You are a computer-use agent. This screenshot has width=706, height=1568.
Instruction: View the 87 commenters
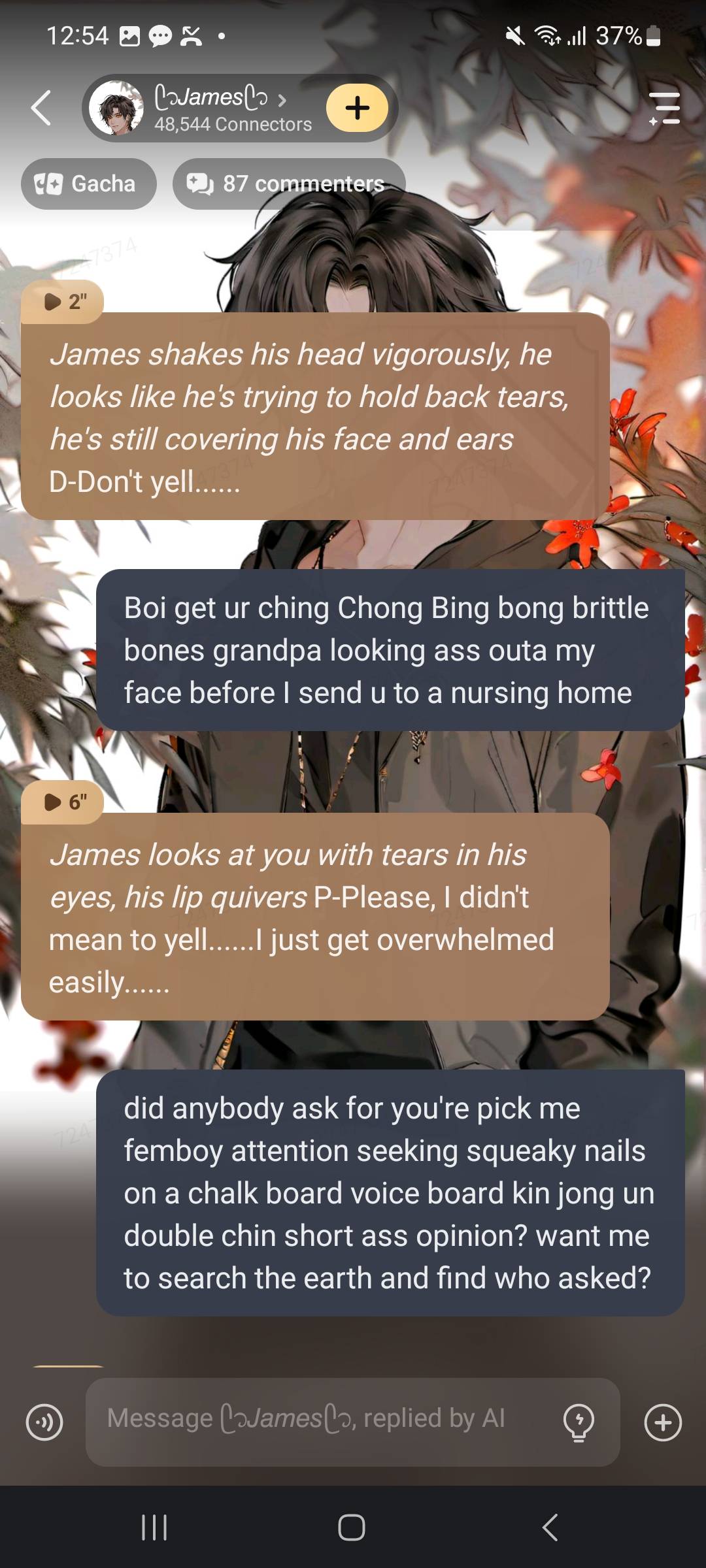click(288, 184)
